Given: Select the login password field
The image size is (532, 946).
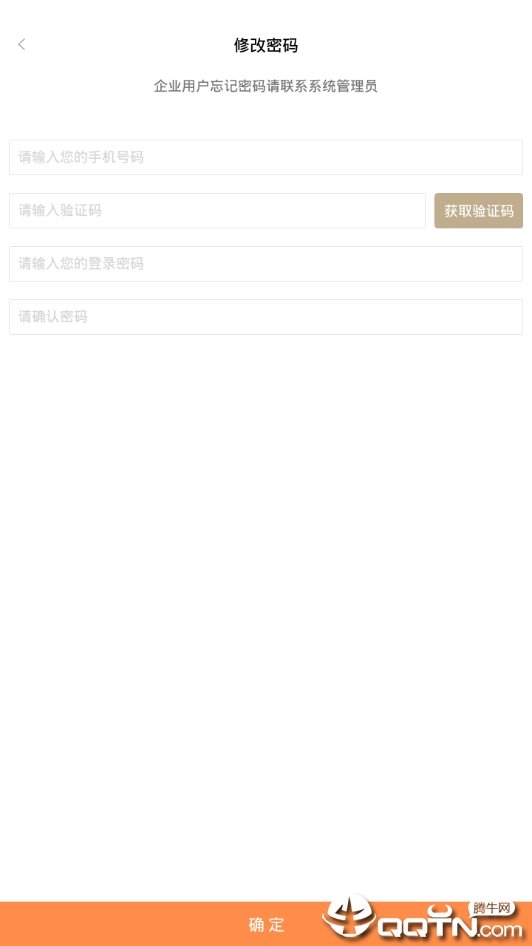Looking at the screenshot, I should [266, 264].
